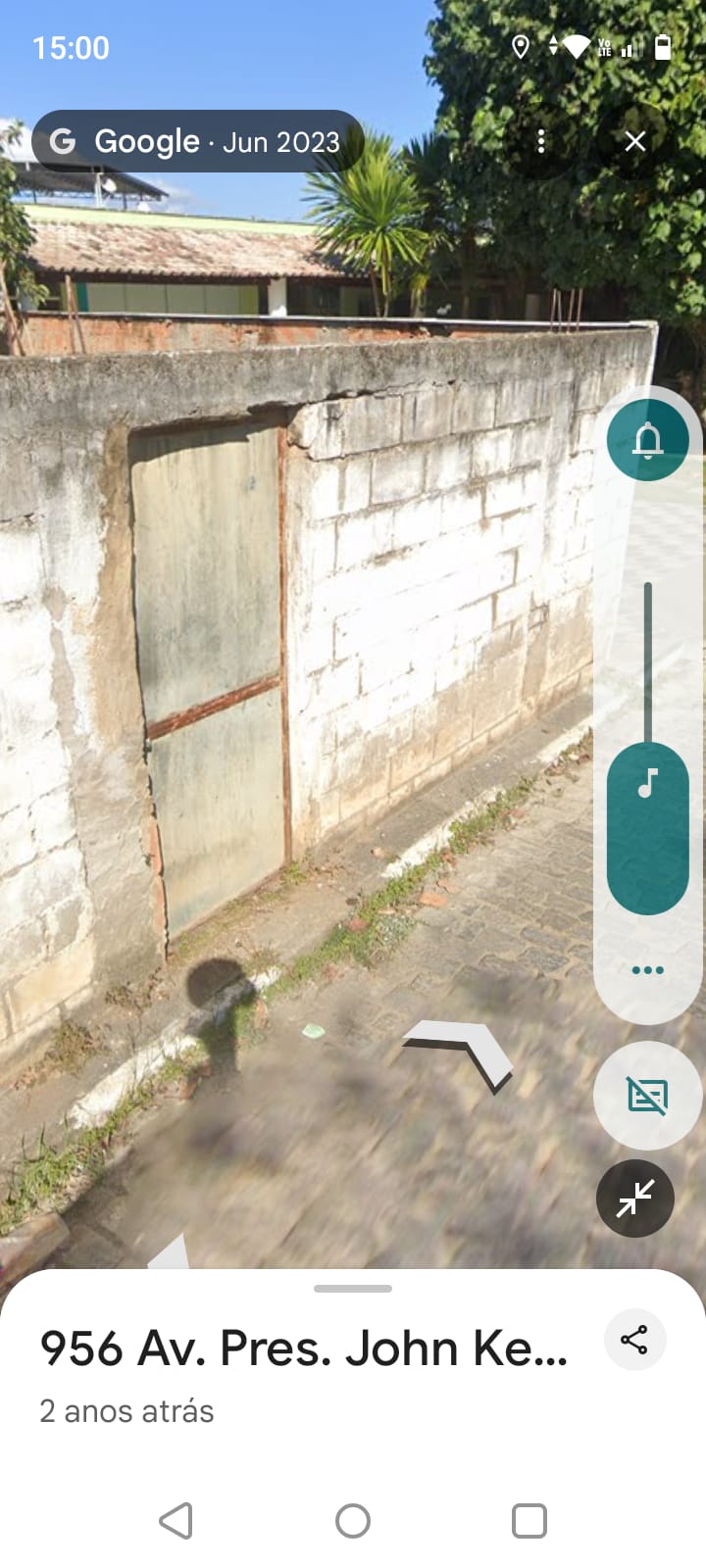Close the Street View with the X
Screen dimensions: 706x1568
click(635, 141)
